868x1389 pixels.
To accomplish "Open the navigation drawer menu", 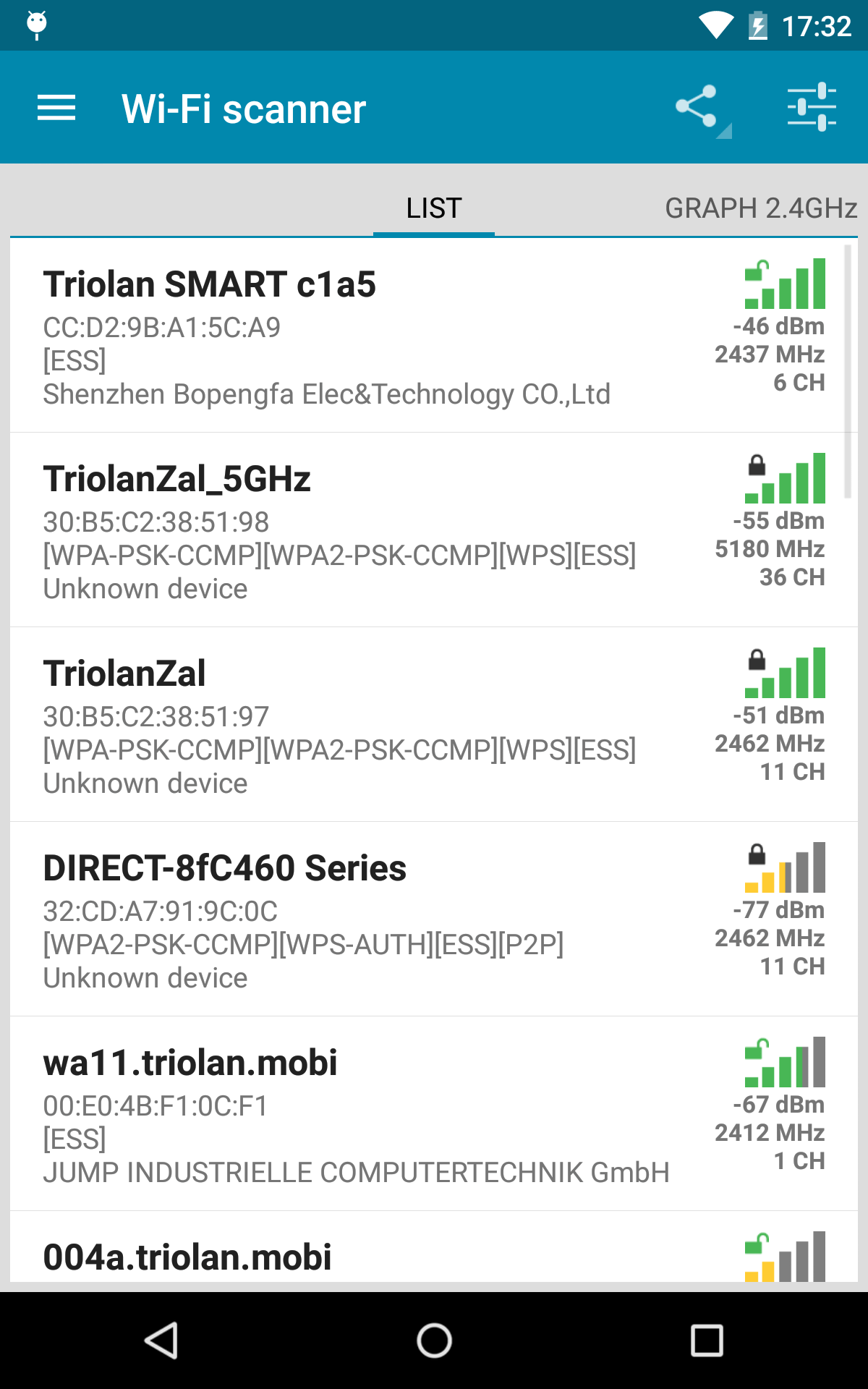I will point(56,109).
